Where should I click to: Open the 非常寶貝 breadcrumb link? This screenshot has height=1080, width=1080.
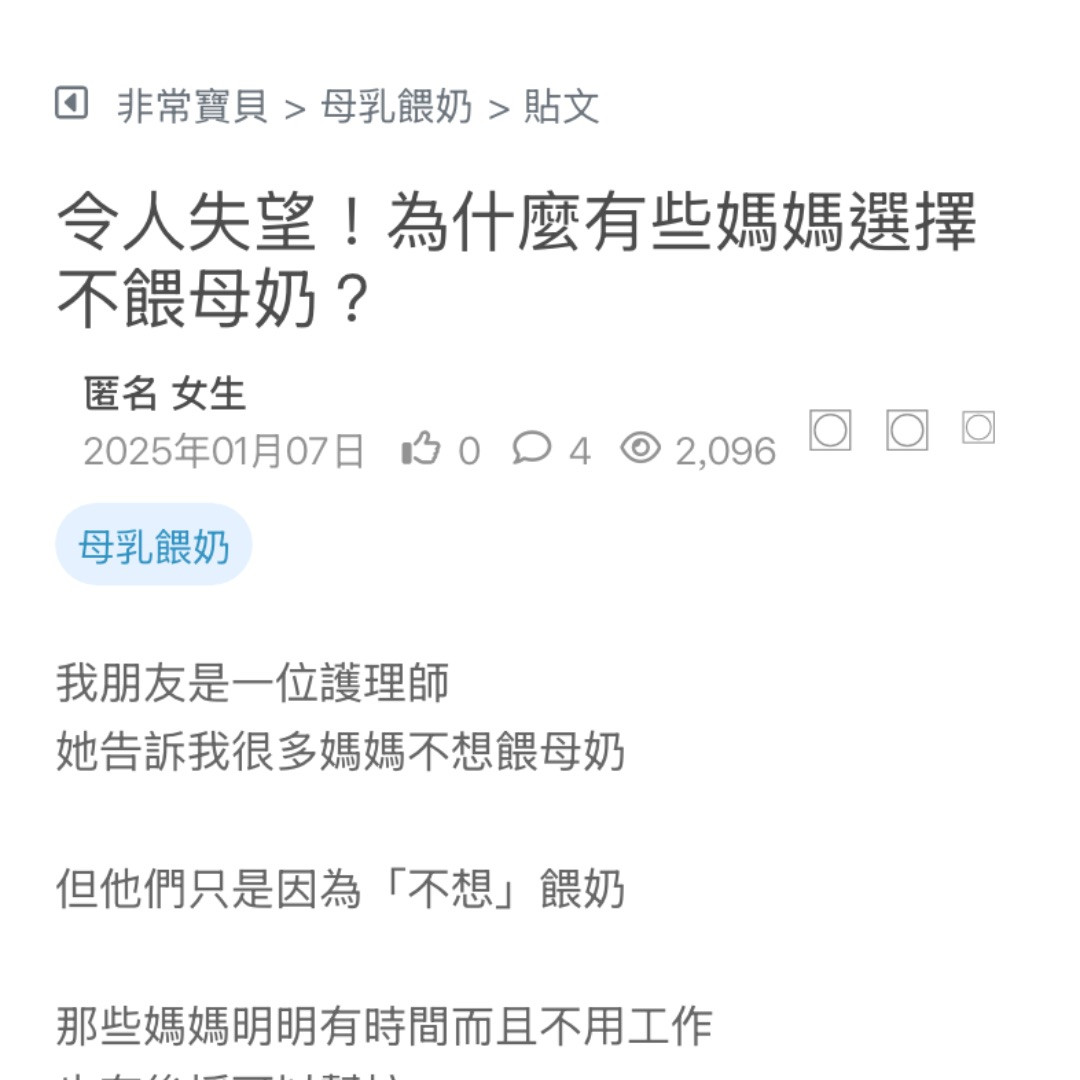click(192, 106)
